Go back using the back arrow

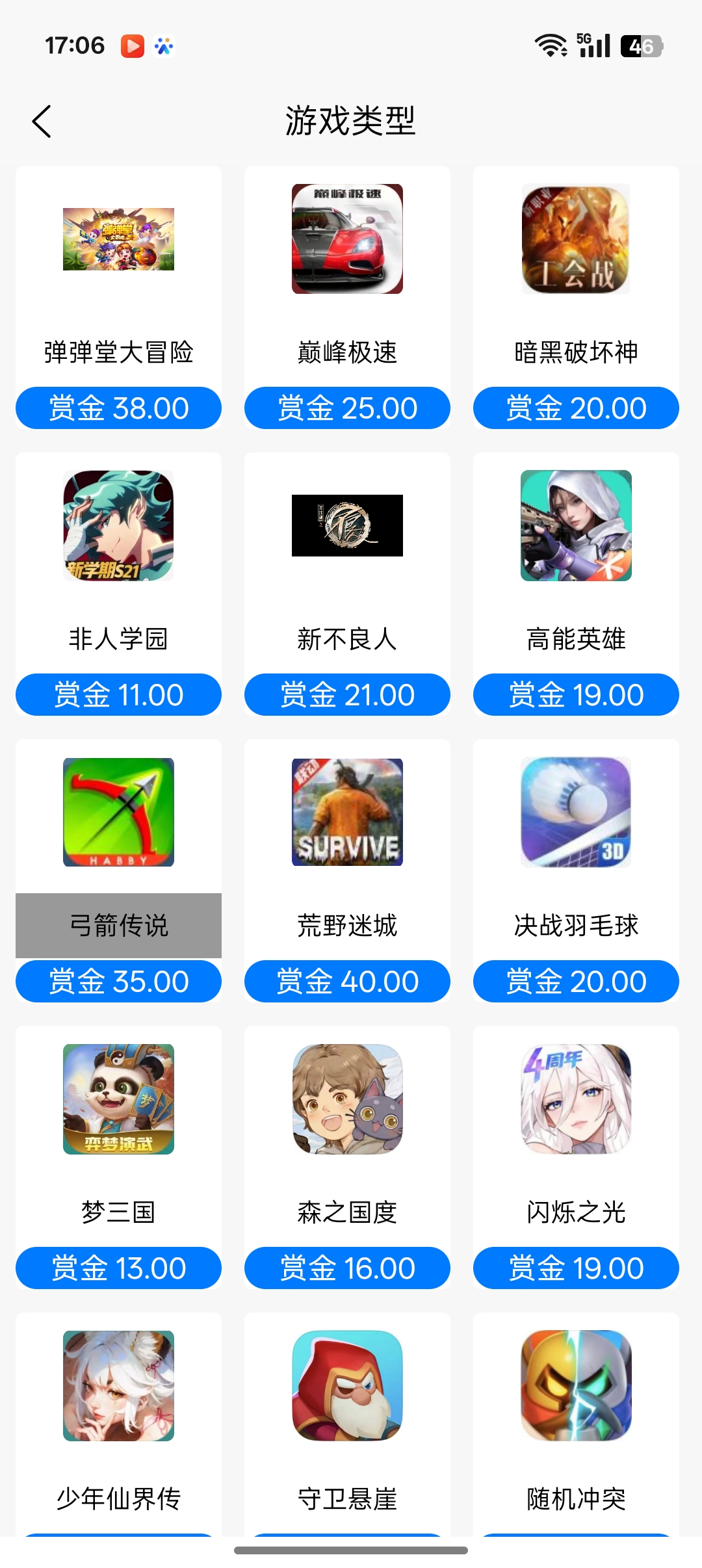[42, 121]
